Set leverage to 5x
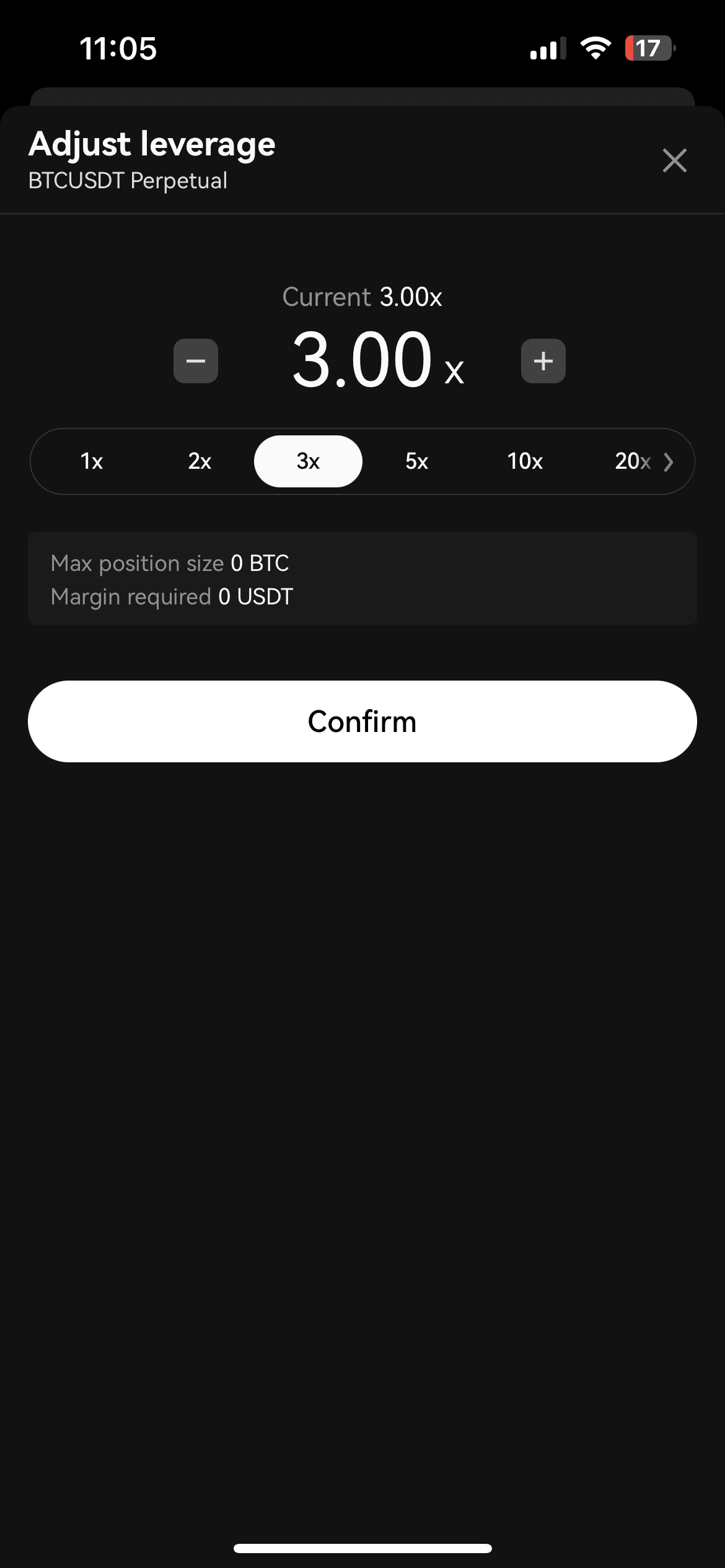This screenshot has height=1568, width=725. [416, 461]
